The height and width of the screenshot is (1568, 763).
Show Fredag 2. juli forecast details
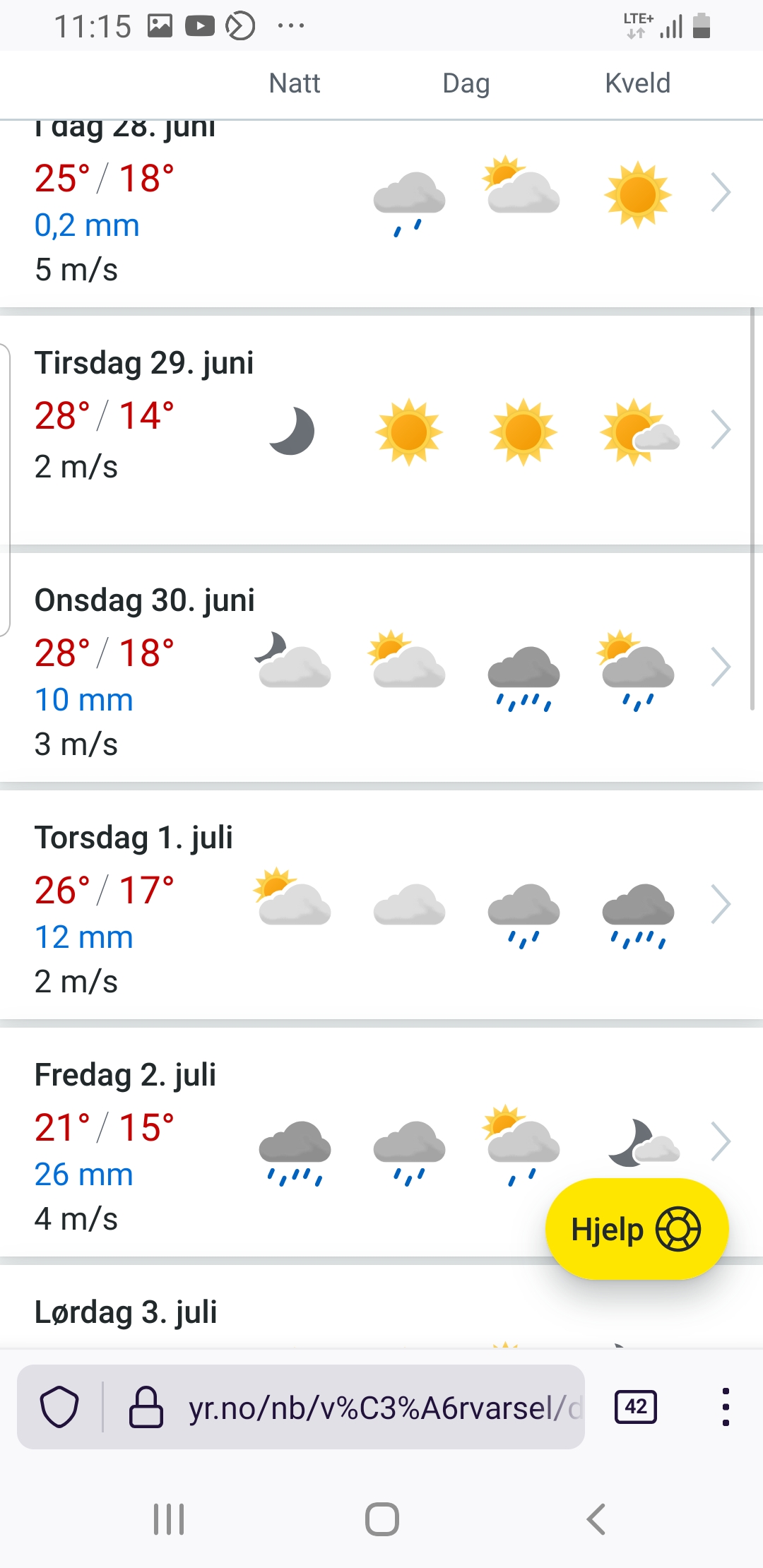tap(720, 1141)
